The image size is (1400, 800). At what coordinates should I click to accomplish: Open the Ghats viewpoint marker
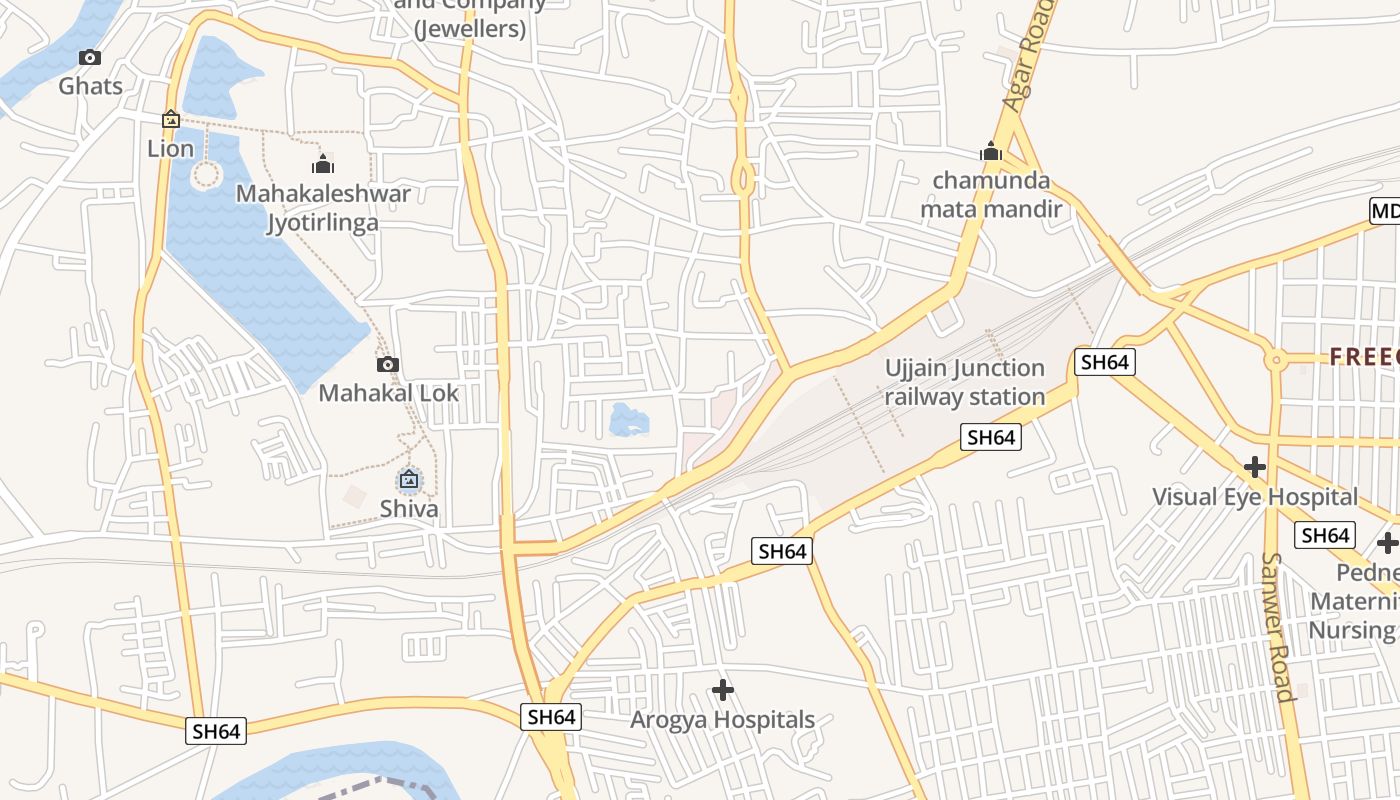pos(90,58)
